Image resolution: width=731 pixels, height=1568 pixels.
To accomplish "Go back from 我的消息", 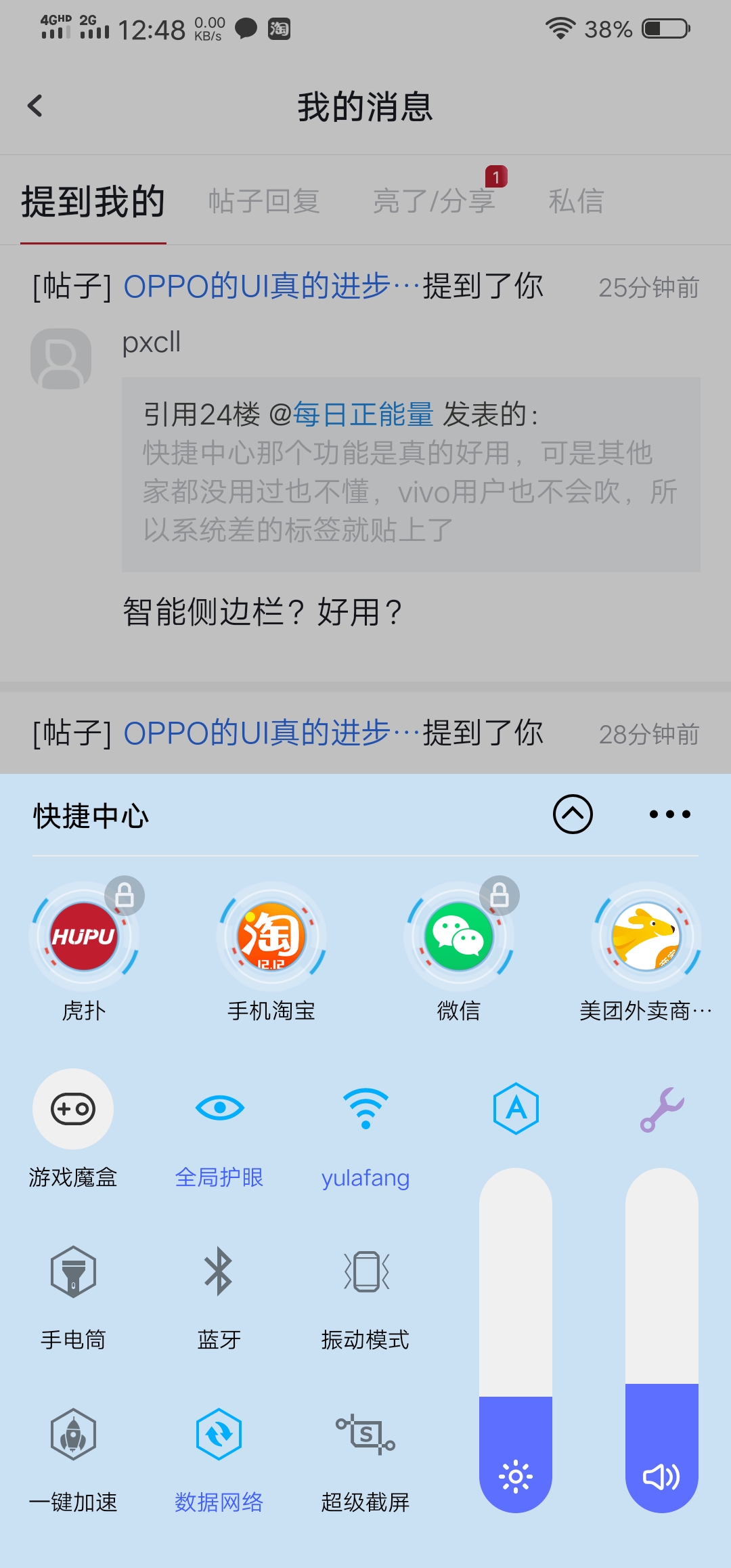I will tap(35, 106).
